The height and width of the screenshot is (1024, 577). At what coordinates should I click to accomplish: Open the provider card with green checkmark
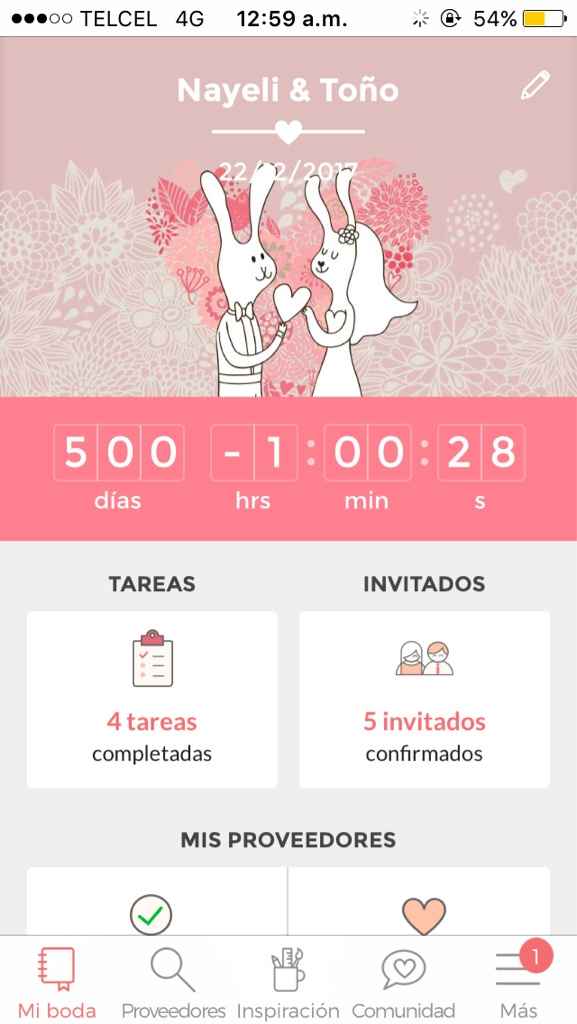coord(157,901)
